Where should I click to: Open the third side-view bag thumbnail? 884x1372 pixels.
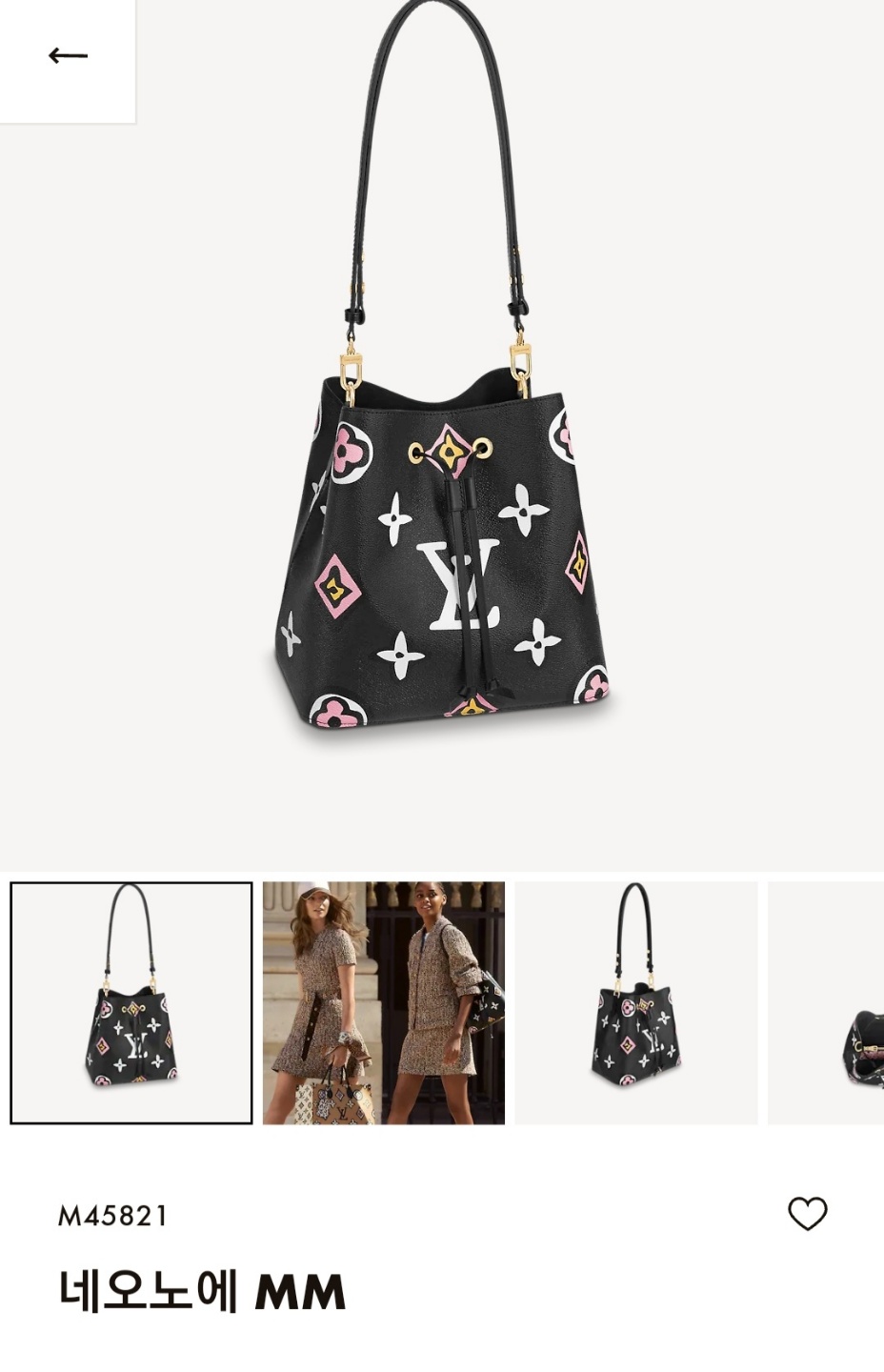click(636, 1002)
